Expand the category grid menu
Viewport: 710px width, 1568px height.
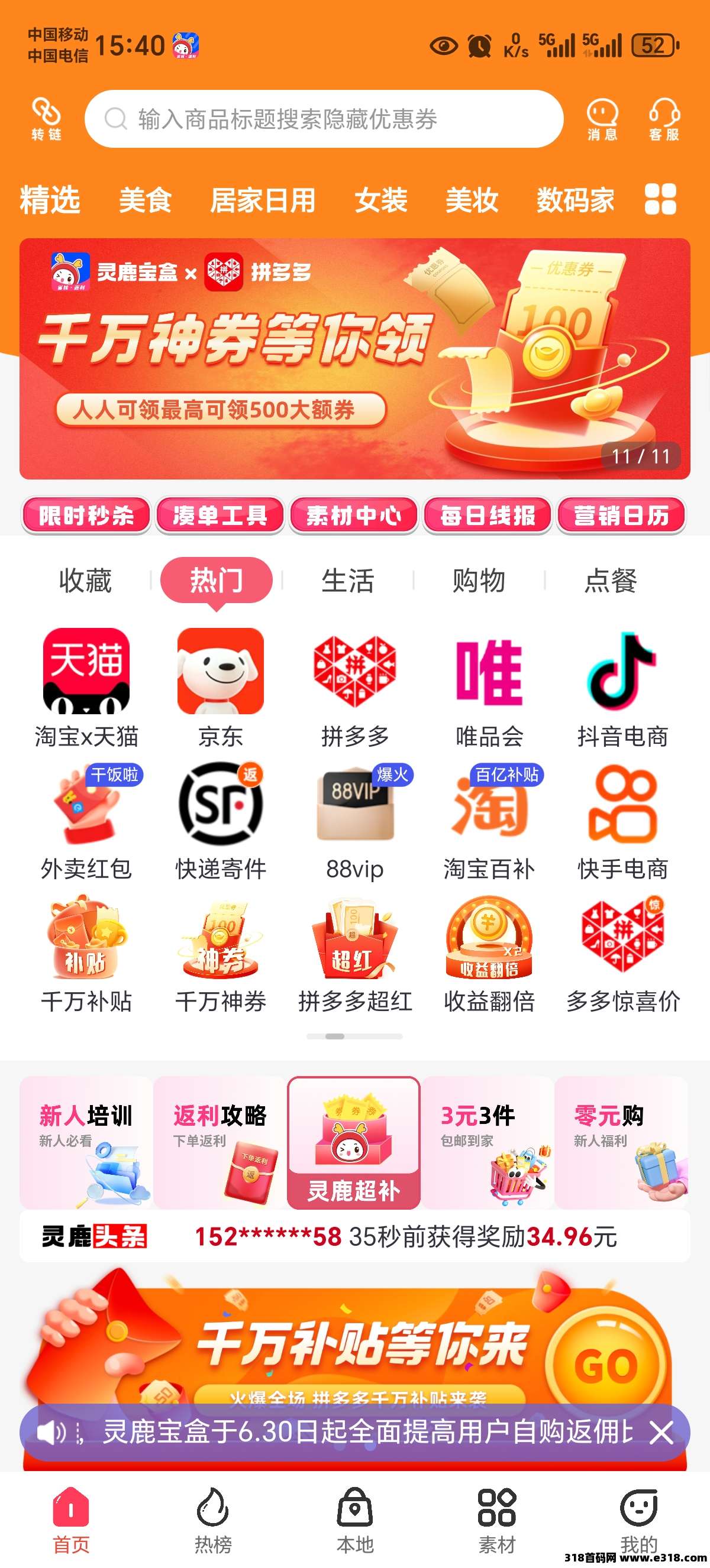(661, 200)
